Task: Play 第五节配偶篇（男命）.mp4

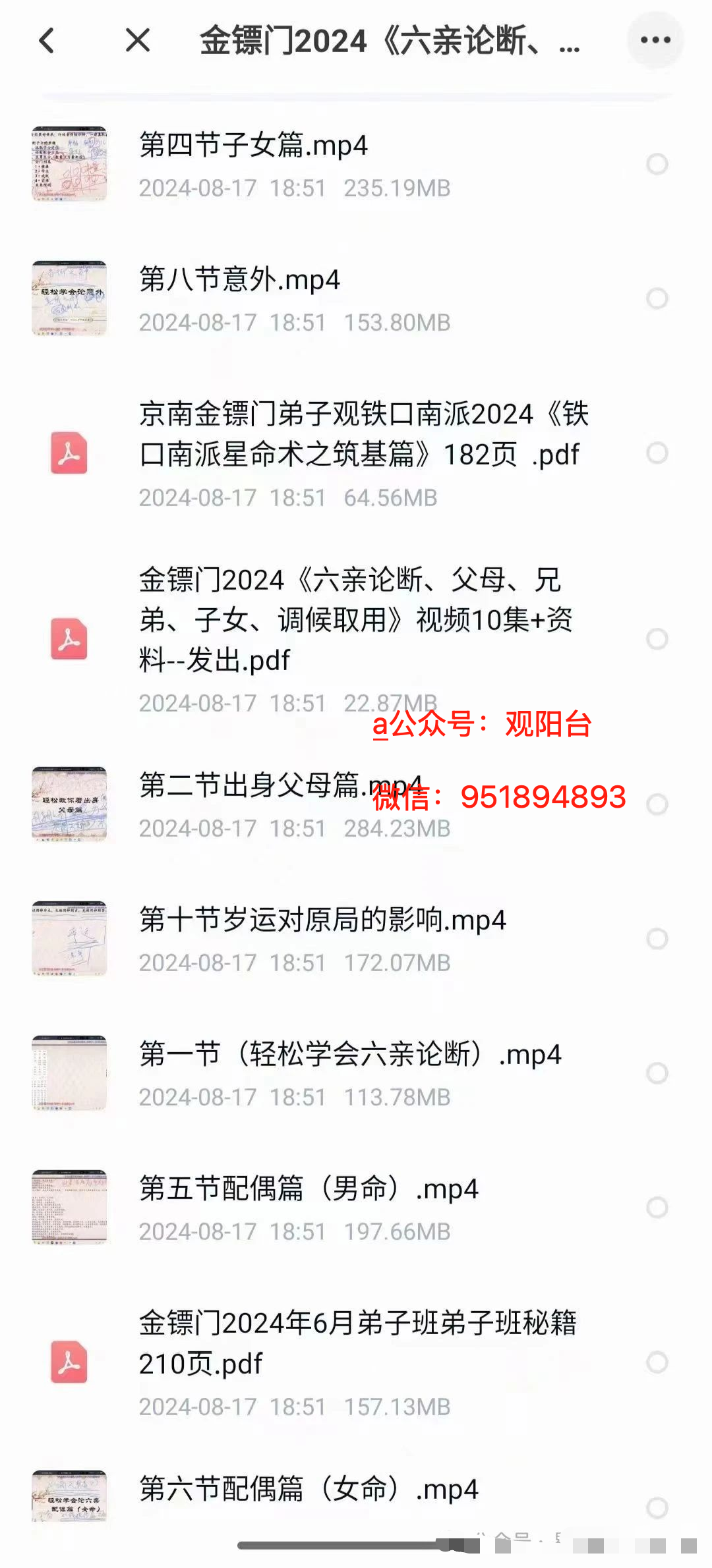Action: tap(309, 1189)
